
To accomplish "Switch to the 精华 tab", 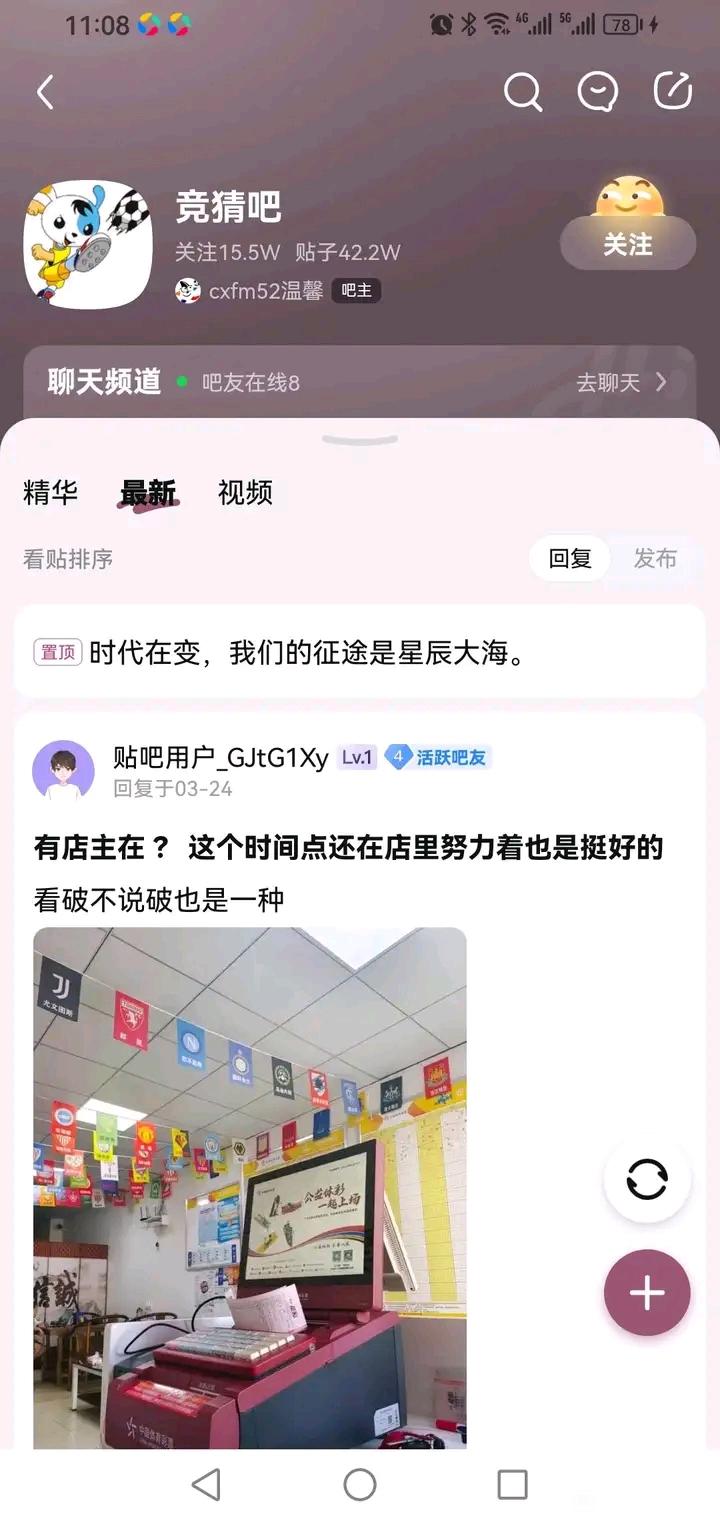I will [x=50, y=492].
